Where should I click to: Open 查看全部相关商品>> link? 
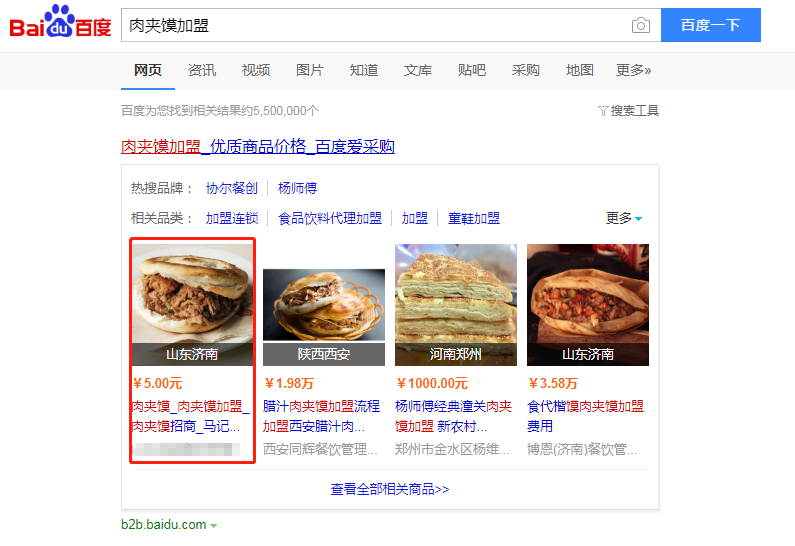pyautogui.click(x=390, y=489)
